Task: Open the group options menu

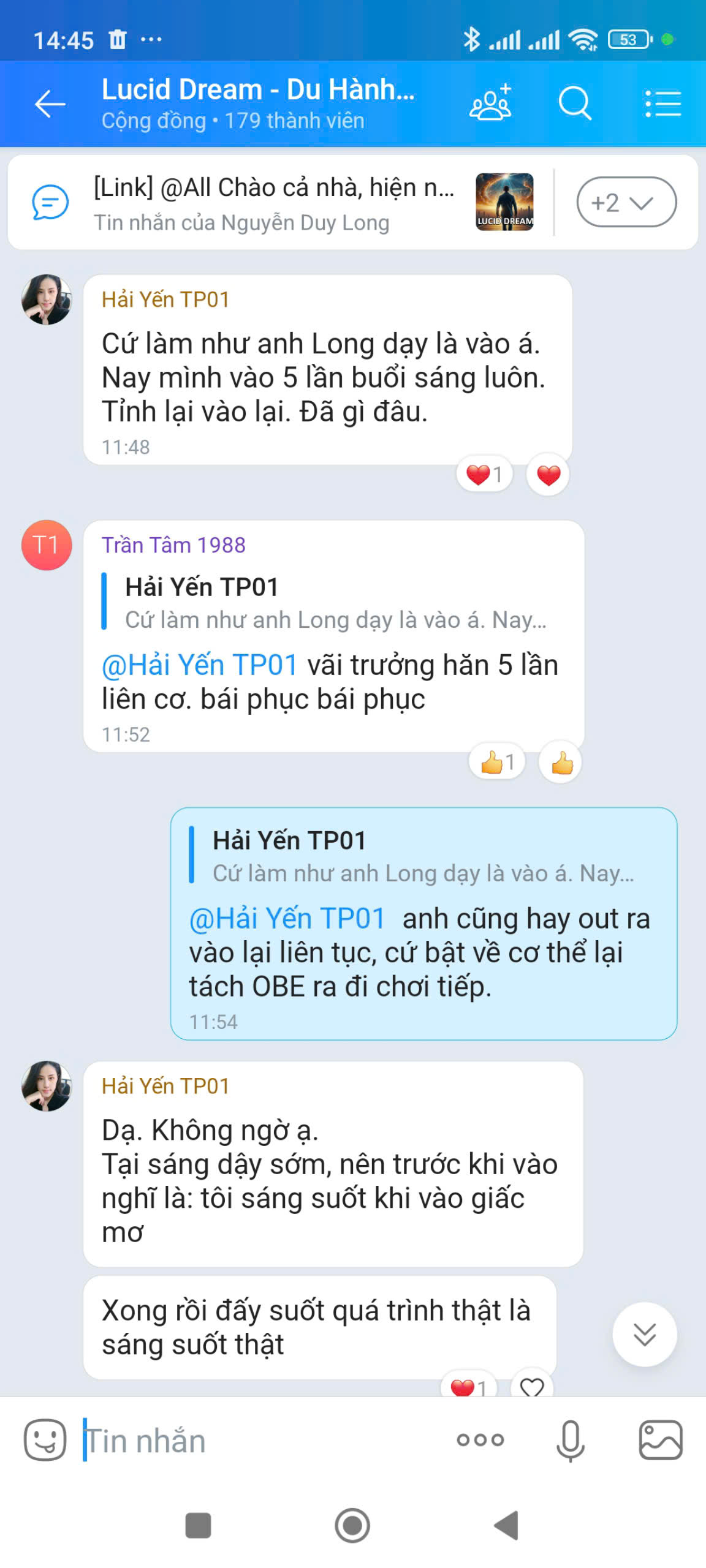Action: click(663, 104)
